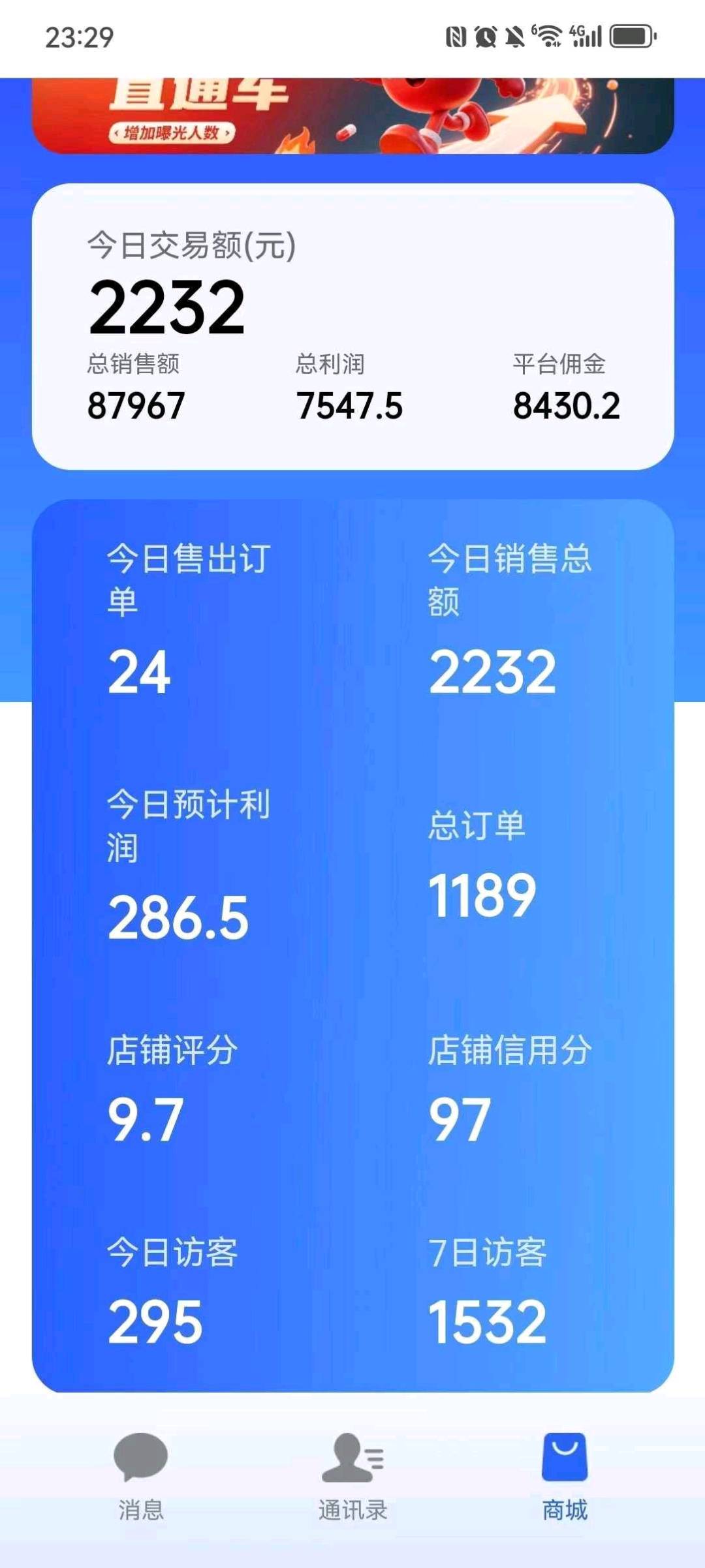705x1568 pixels.
Task: Tap the Wi-Fi status bar icon
Action: (548, 36)
